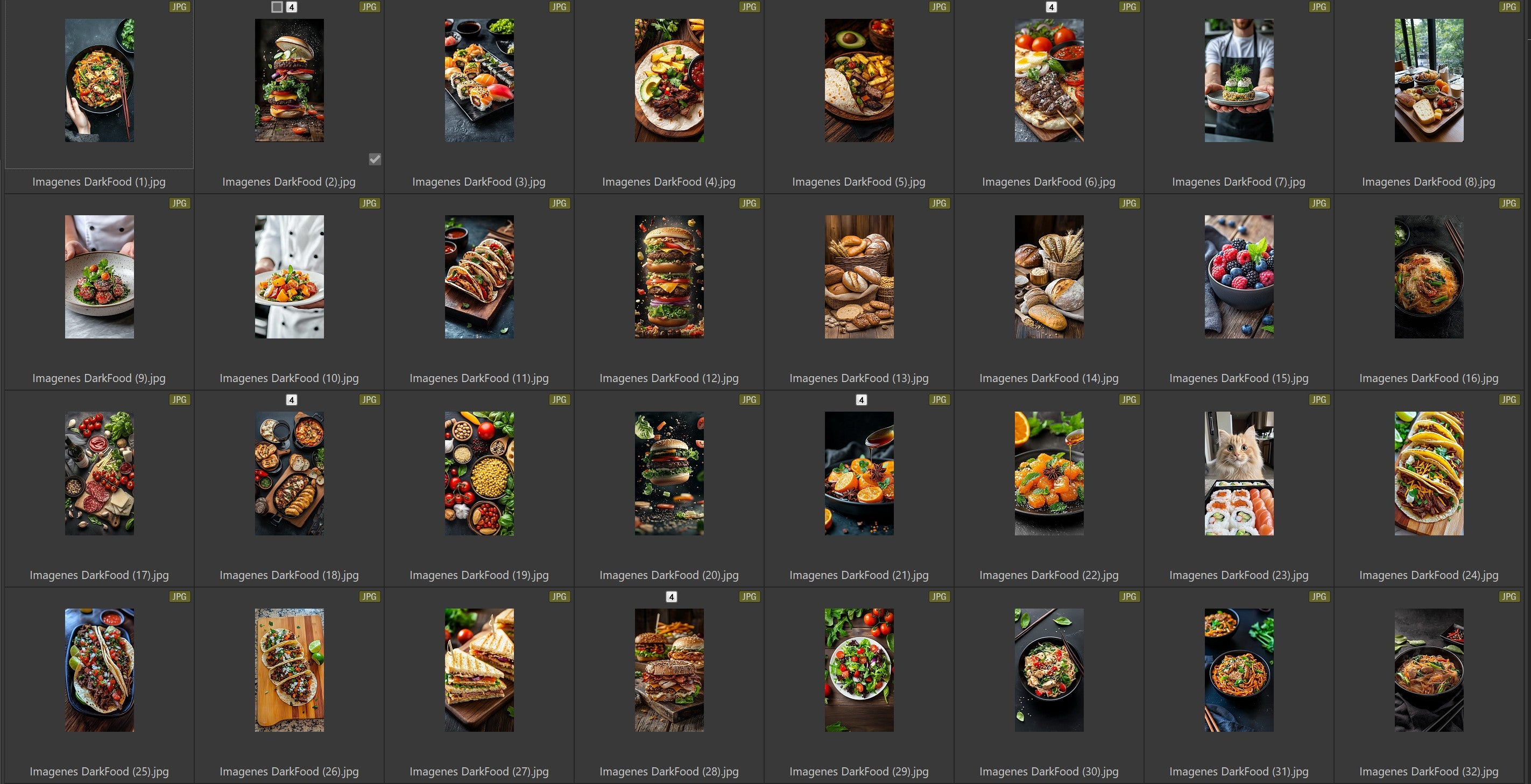This screenshot has height=784, width=1531.
Task: Open Imagenes DarkFood (15).jpg berries bowl image
Action: click(1239, 277)
